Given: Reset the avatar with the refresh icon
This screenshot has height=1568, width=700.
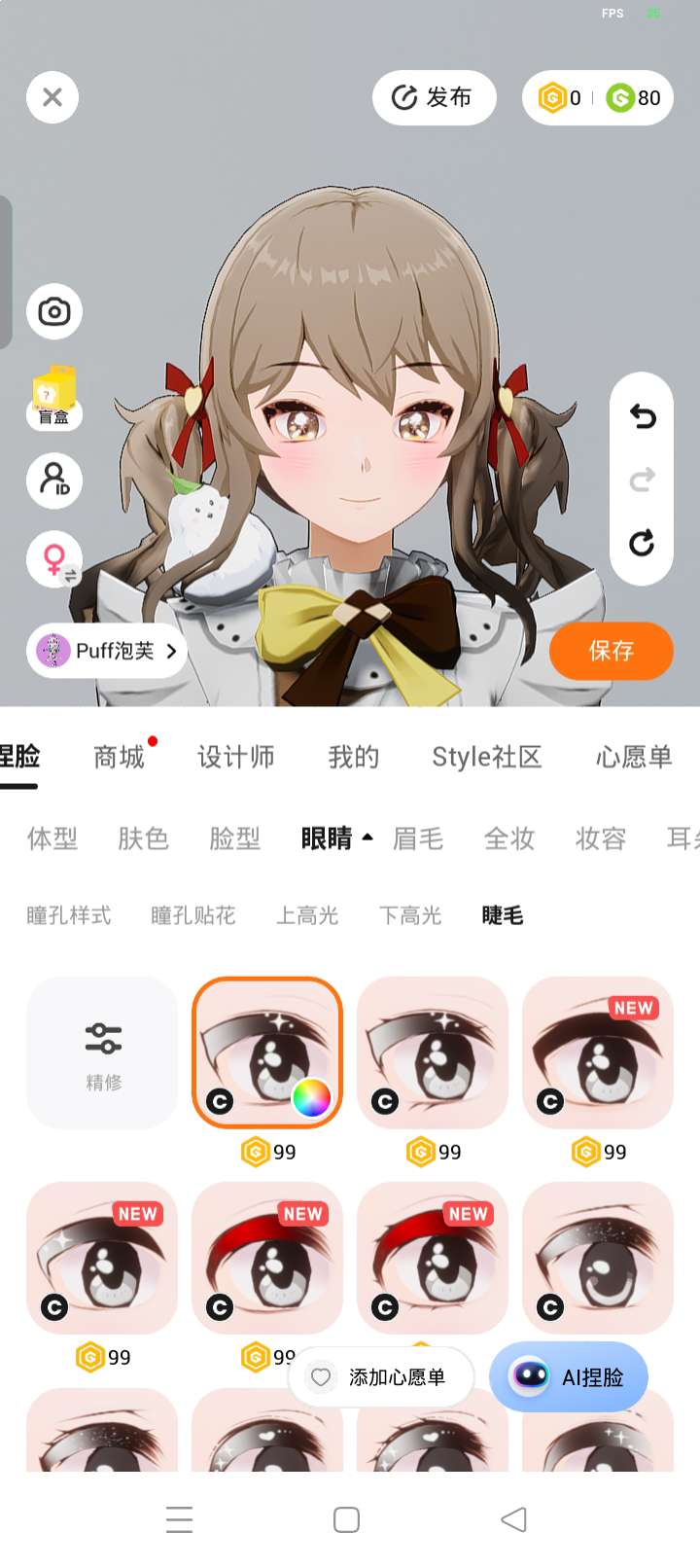Looking at the screenshot, I should (x=642, y=543).
